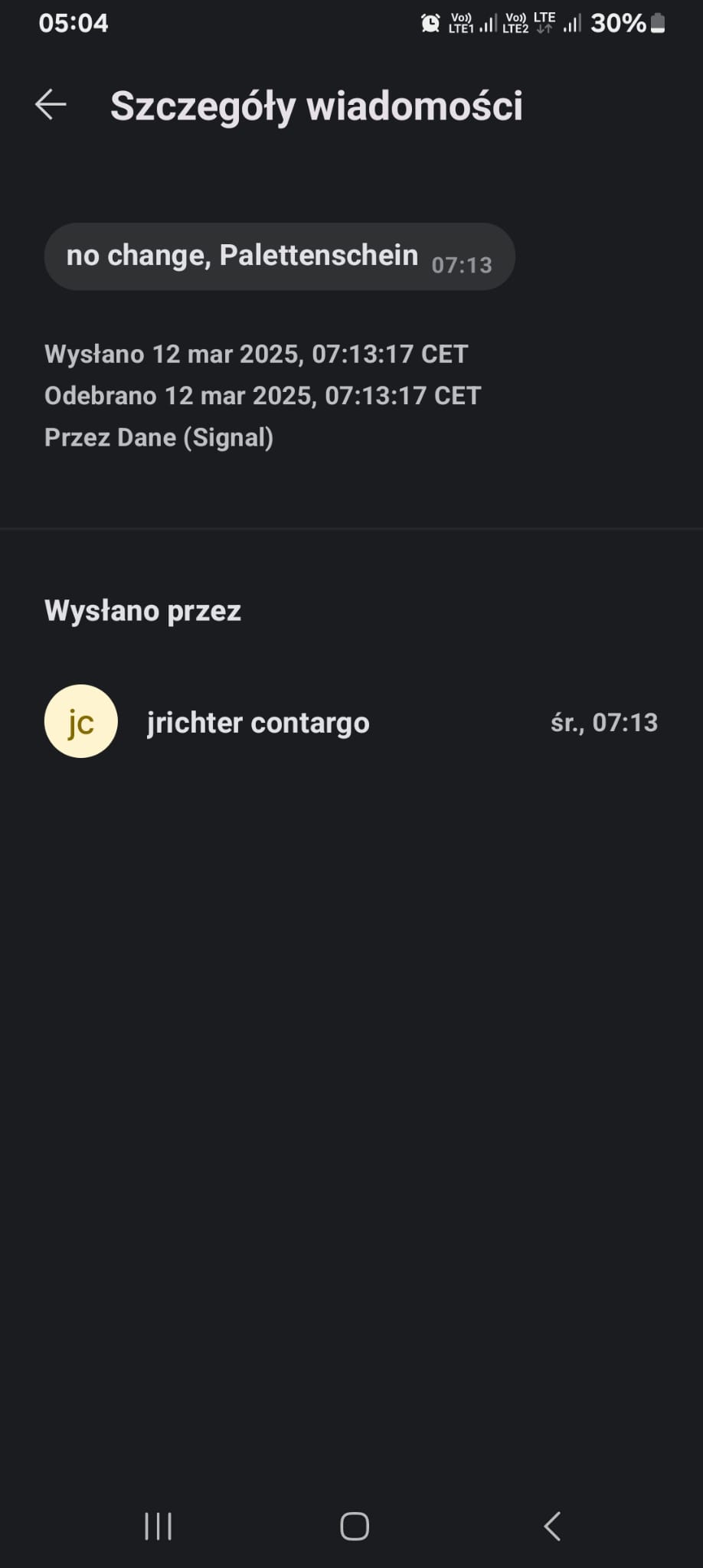Go back using the top arrow
Image resolution: width=703 pixels, height=1568 pixels.
coord(51,105)
